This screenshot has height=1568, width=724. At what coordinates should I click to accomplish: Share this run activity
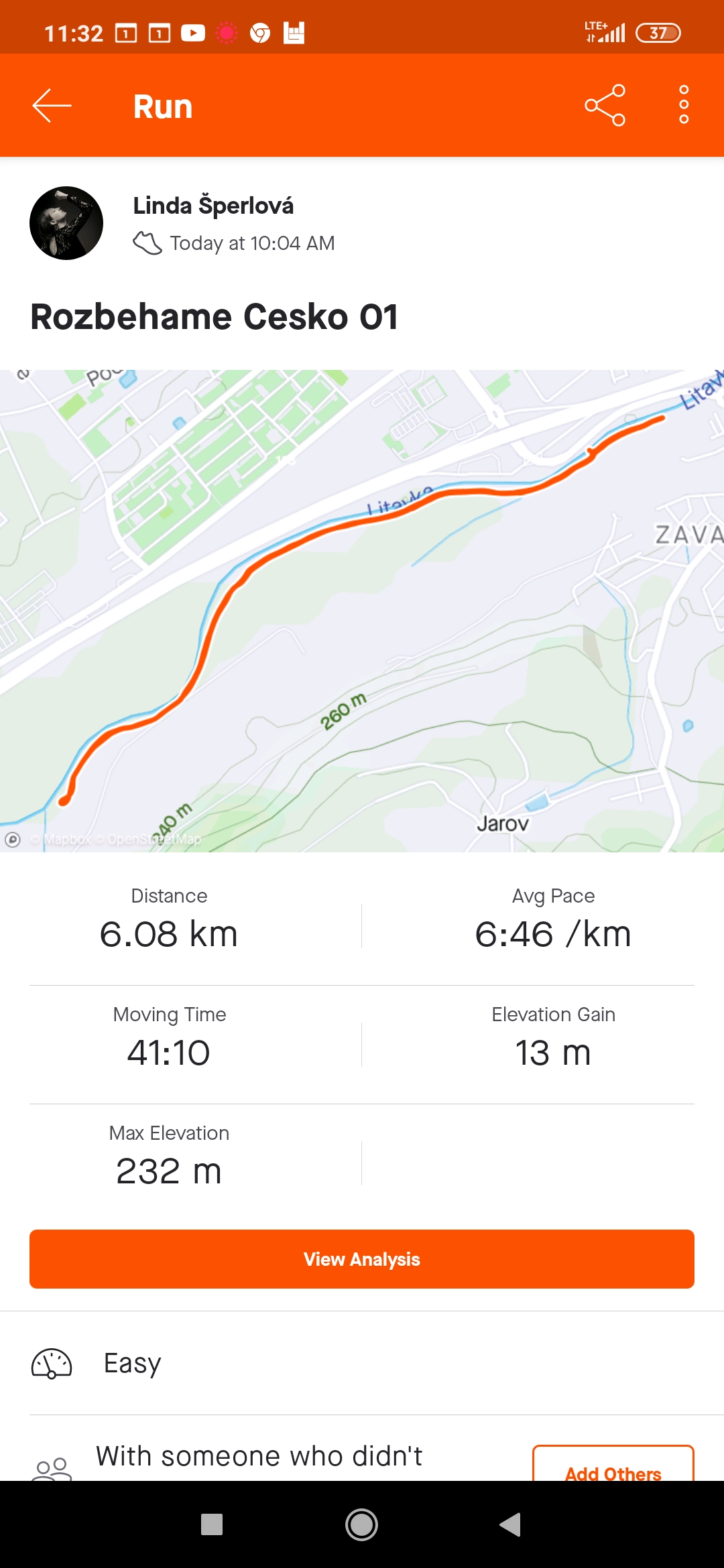pyautogui.click(x=605, y=105)
